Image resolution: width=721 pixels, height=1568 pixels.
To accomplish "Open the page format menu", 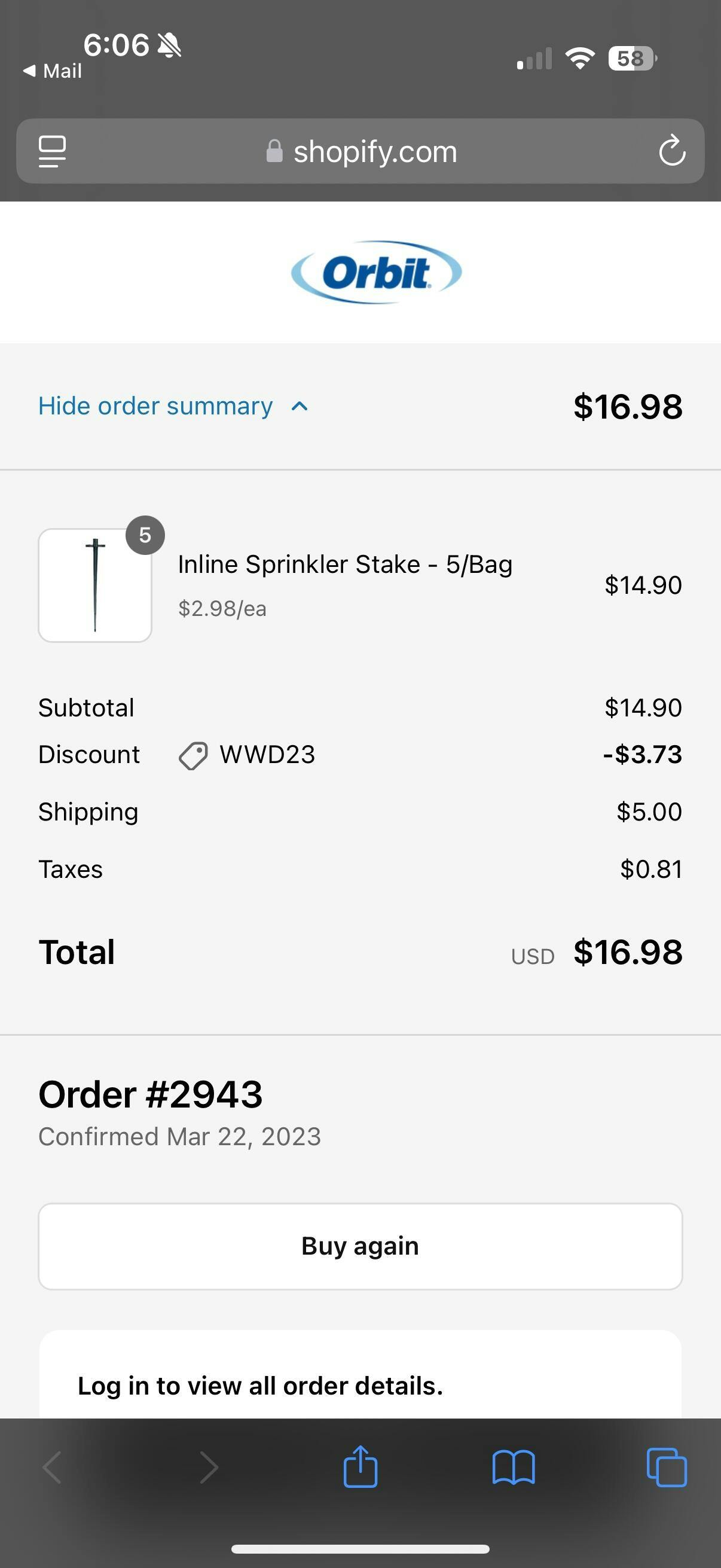I will click(x=53, y=151).
